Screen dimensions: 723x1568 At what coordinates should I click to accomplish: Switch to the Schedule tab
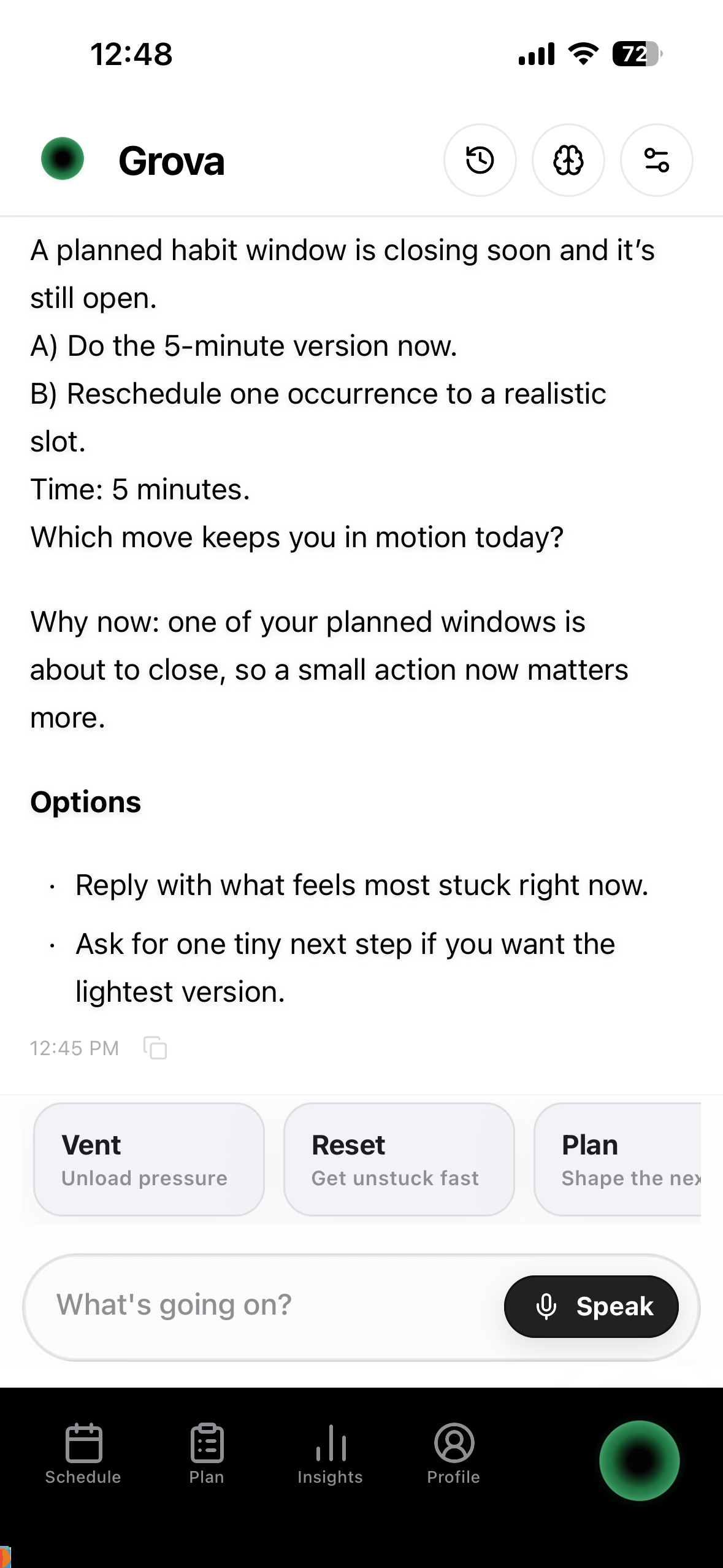pyautogui.click(x=83, y=1454)
